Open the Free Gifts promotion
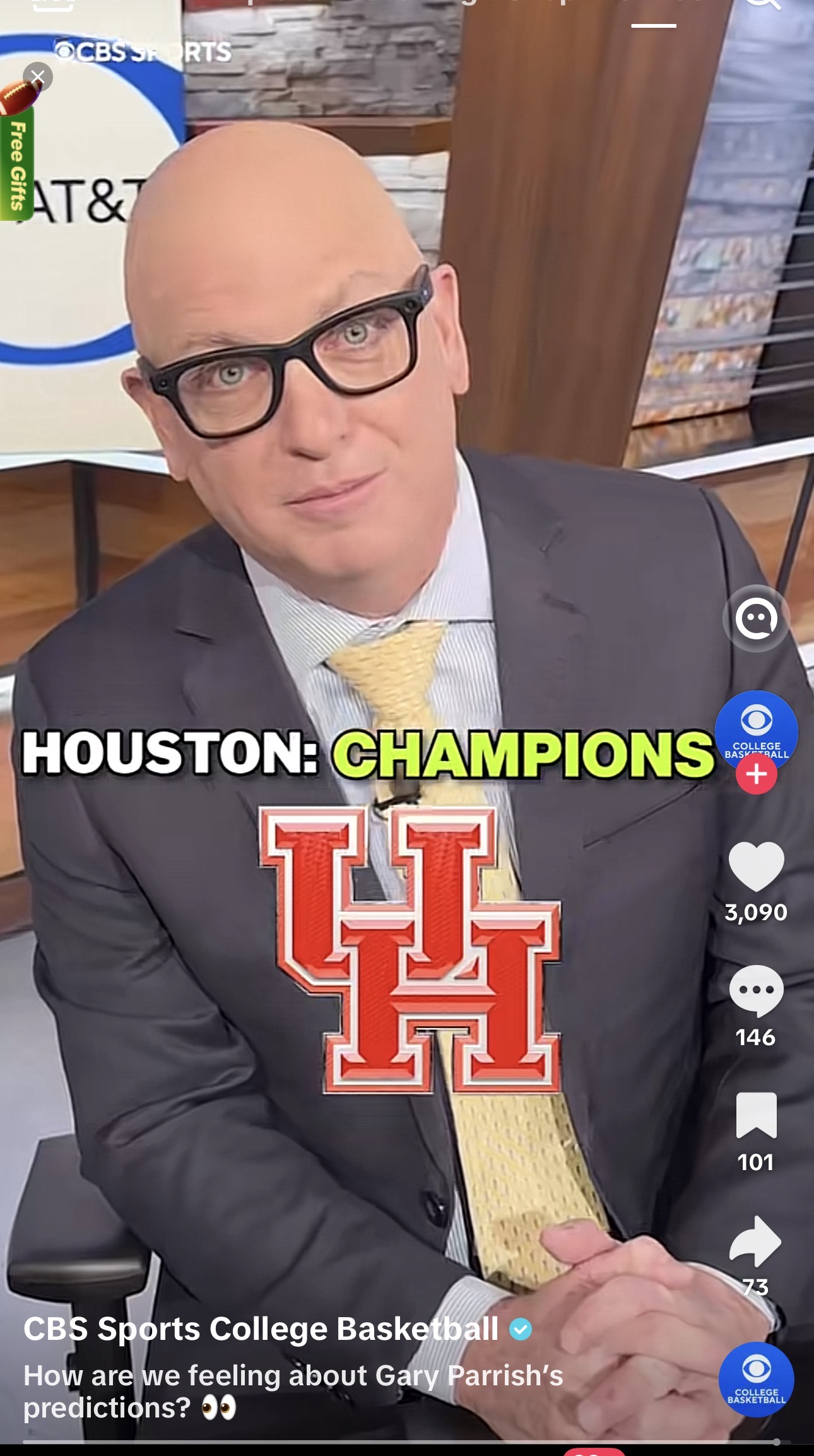This screenshot has height=1456, width=814. (x=17, y=165)
